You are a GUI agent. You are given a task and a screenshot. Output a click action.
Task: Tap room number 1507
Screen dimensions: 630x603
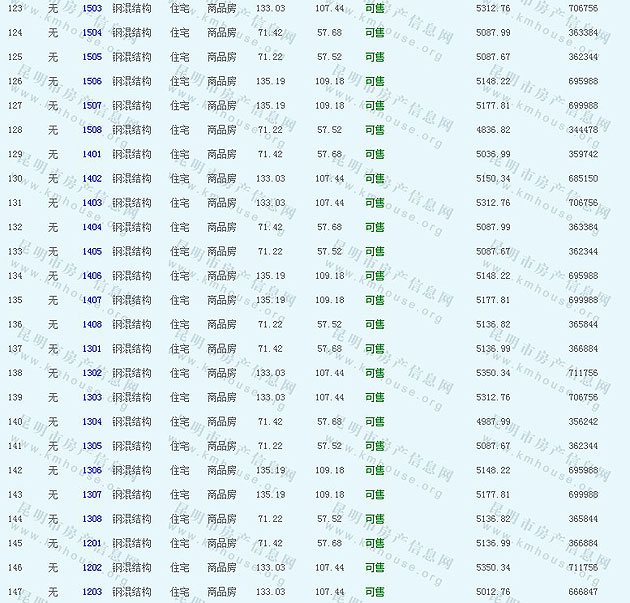92,105
